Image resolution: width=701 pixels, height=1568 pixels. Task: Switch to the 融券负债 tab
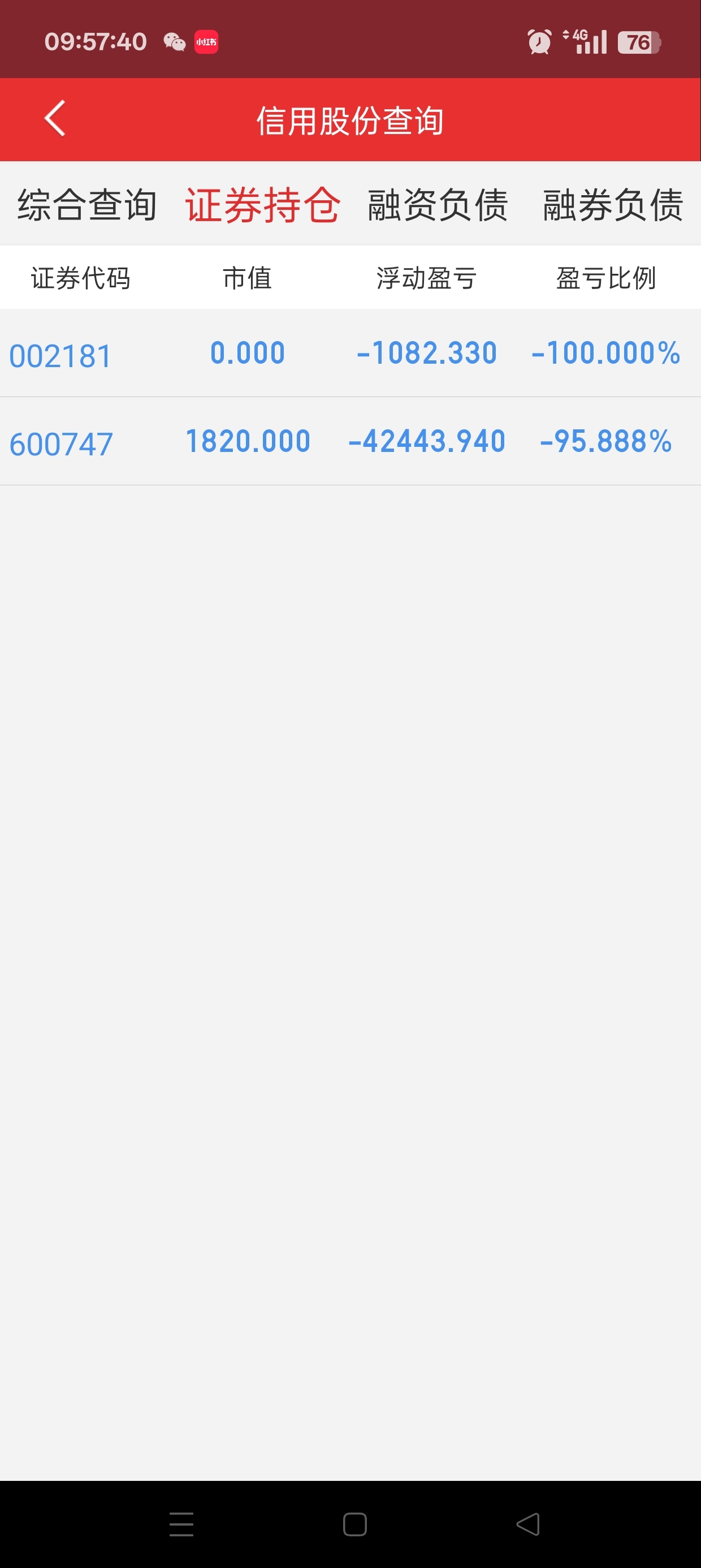tap(613, 205)
